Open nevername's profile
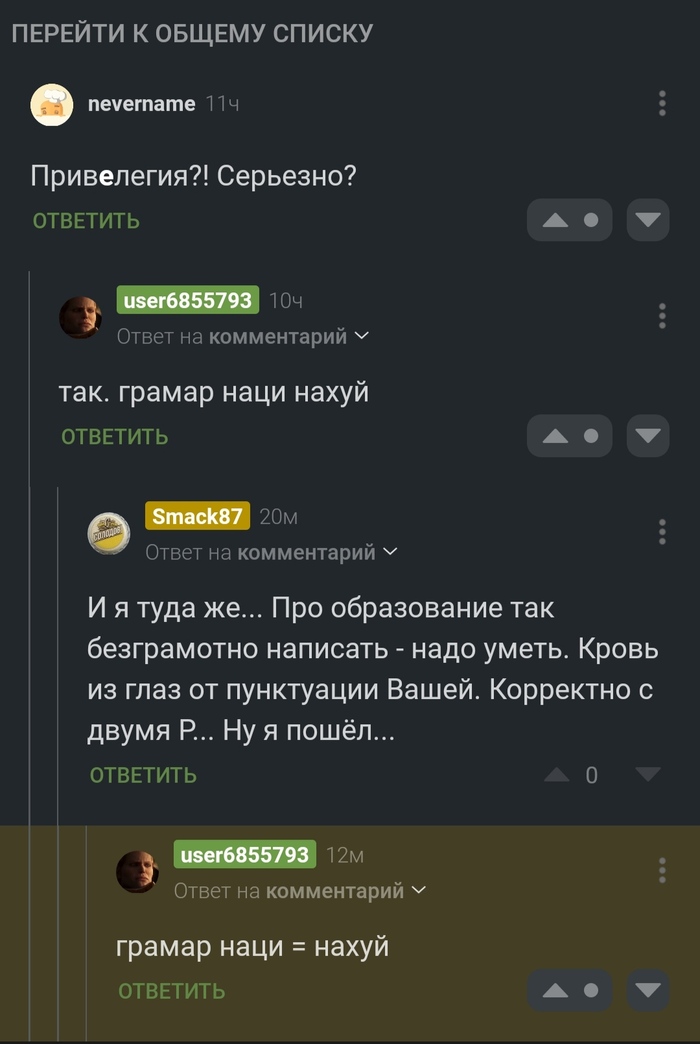 141,104
